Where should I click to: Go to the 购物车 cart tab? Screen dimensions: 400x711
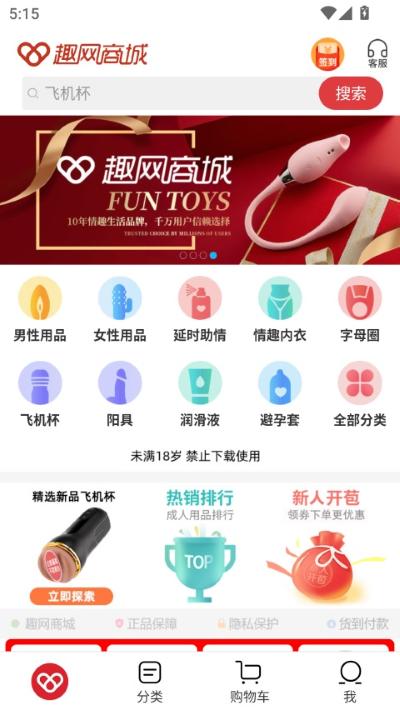249,682
